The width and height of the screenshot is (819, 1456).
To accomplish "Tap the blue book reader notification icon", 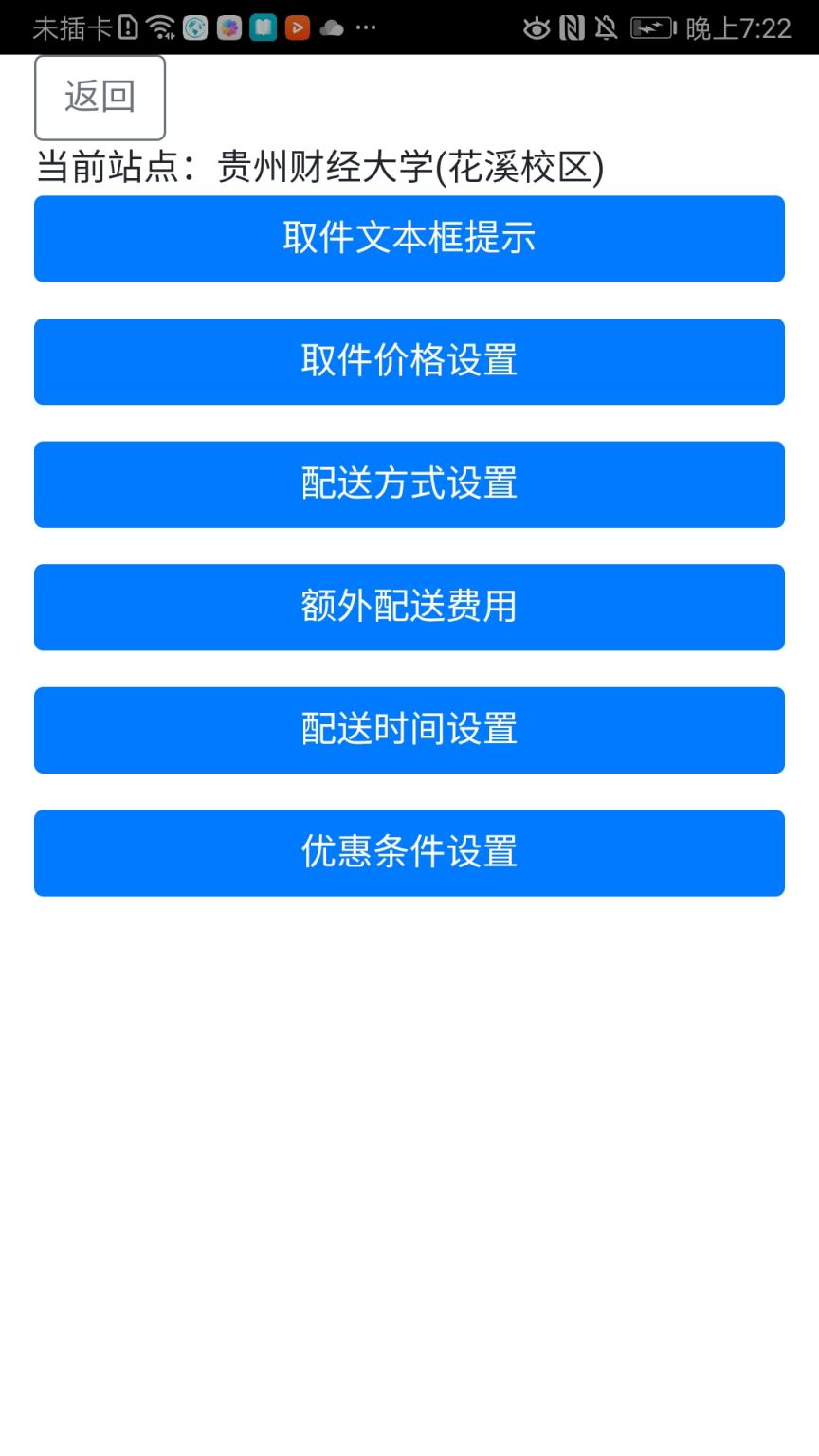I will [263, 28].
